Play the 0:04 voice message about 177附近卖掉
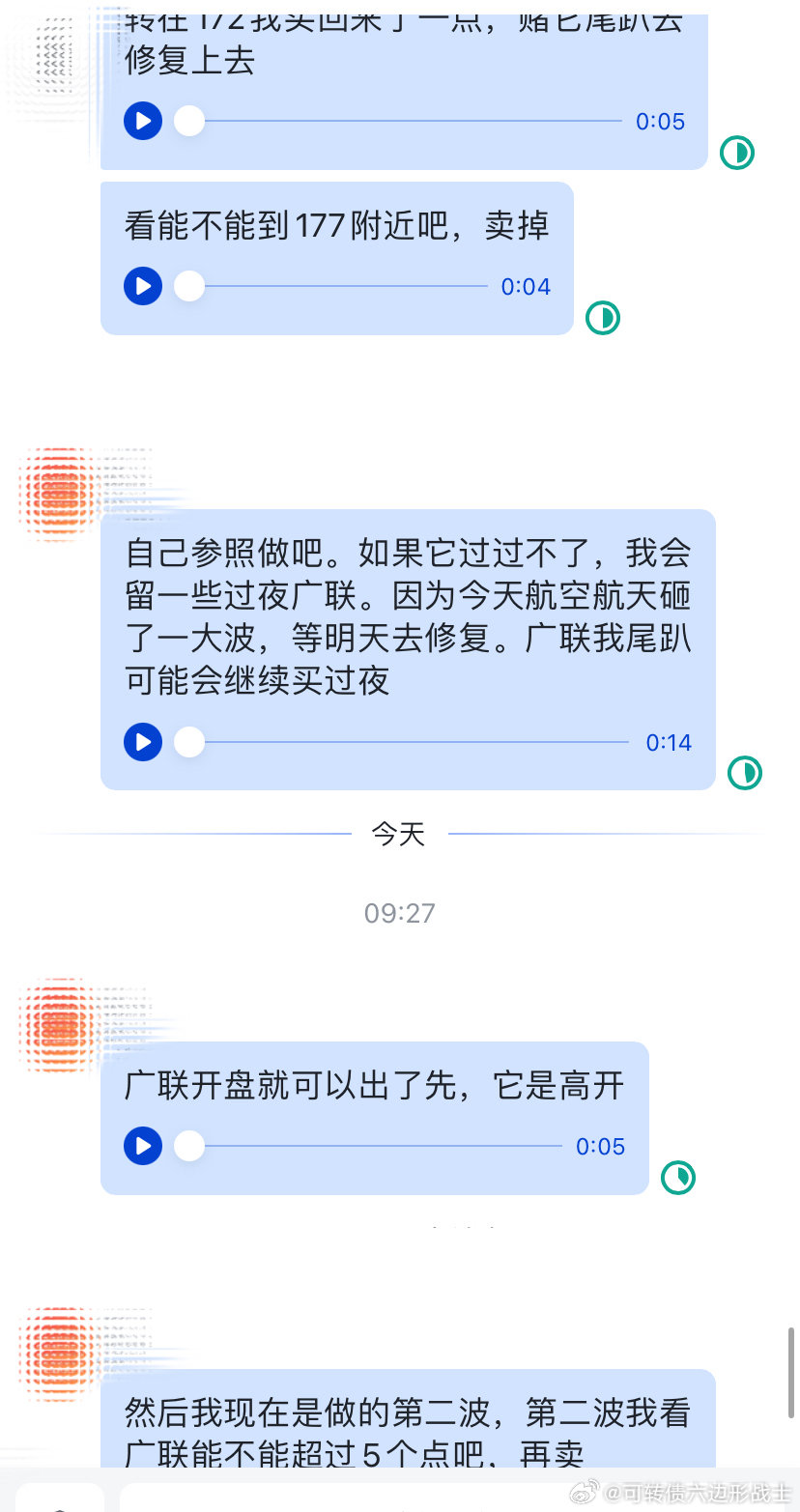This screenshot has width=800, height=1512. click(x=142, y=286)
